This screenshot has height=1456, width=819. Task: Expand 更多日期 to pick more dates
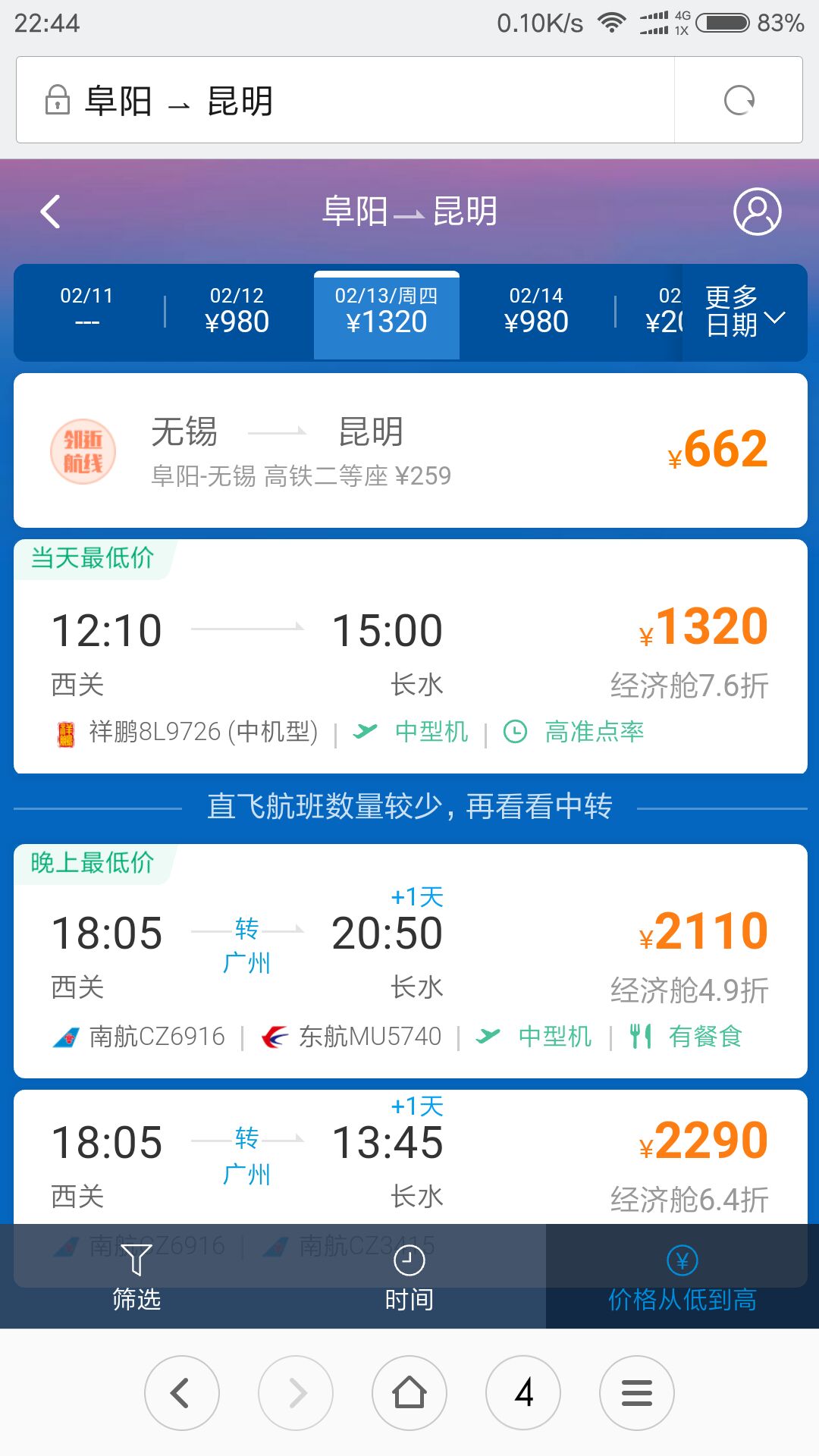click(745, 311)
